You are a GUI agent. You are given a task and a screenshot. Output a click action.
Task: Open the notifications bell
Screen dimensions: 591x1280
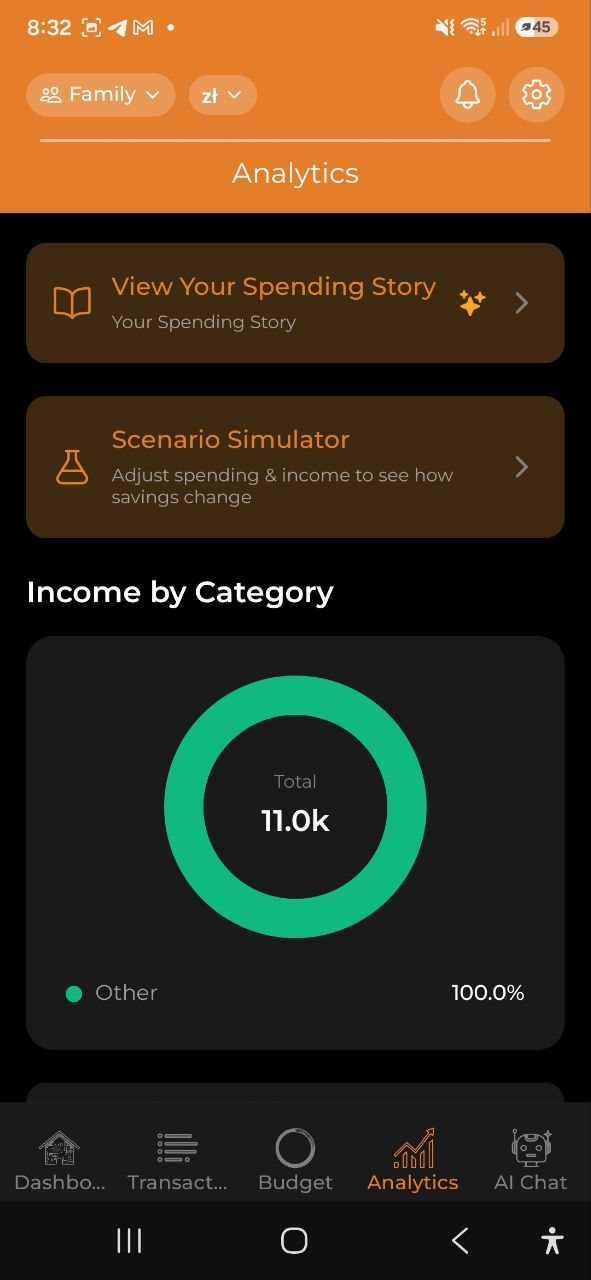pos(467,95)
